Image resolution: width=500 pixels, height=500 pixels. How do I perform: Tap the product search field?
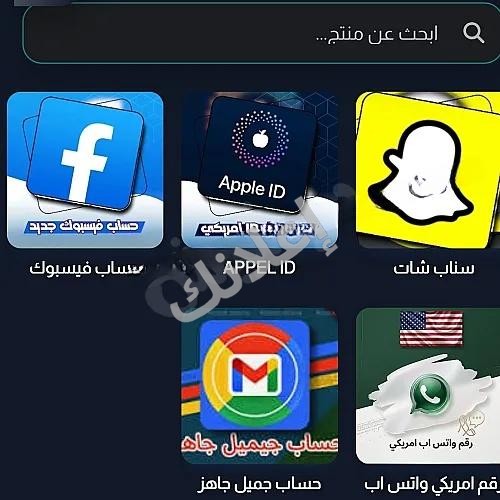coord(262,33)
